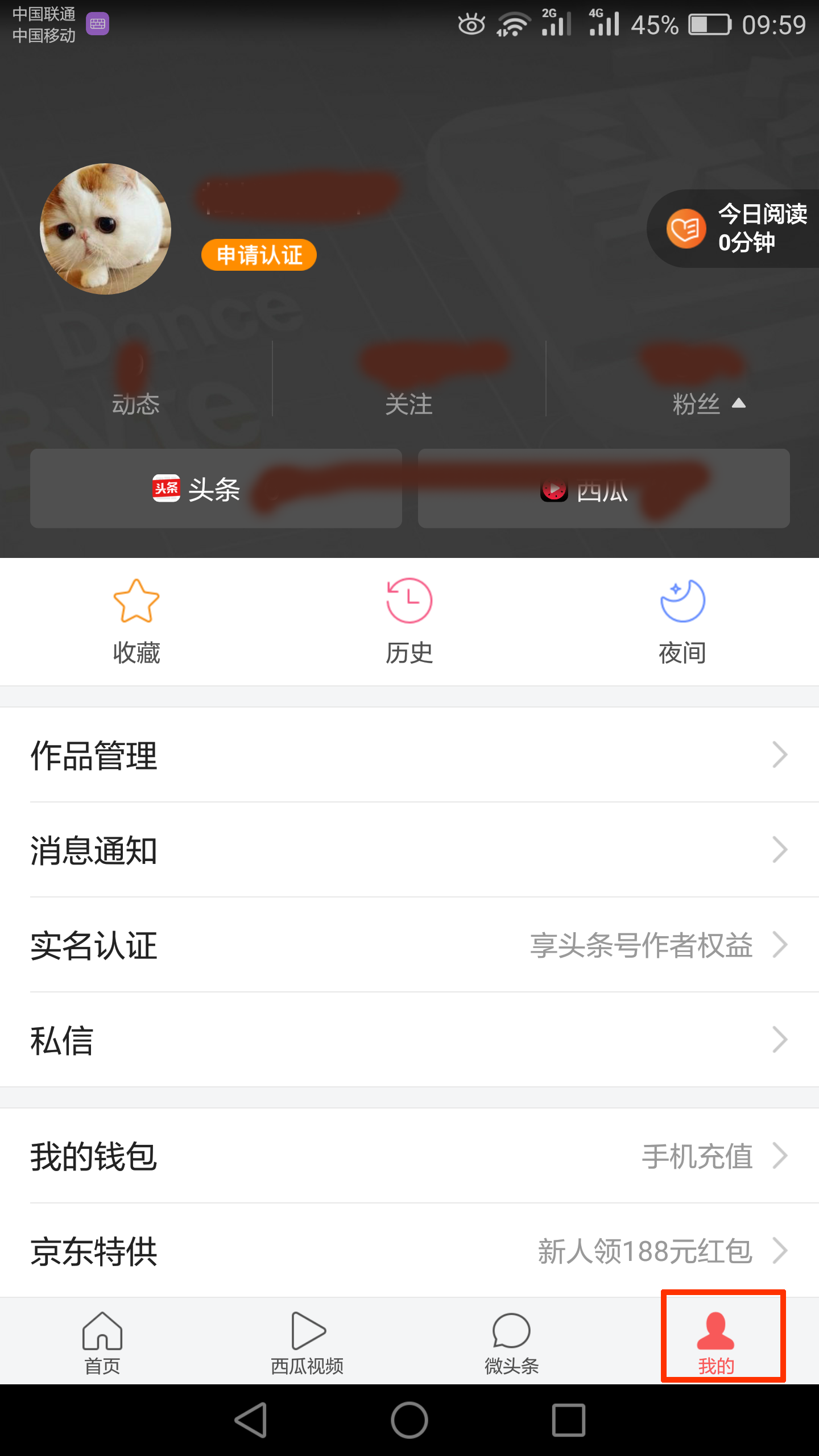Switch to the 微头条 tab
This screenshot has width=819, height=1456.
(x=511, y=1341)
